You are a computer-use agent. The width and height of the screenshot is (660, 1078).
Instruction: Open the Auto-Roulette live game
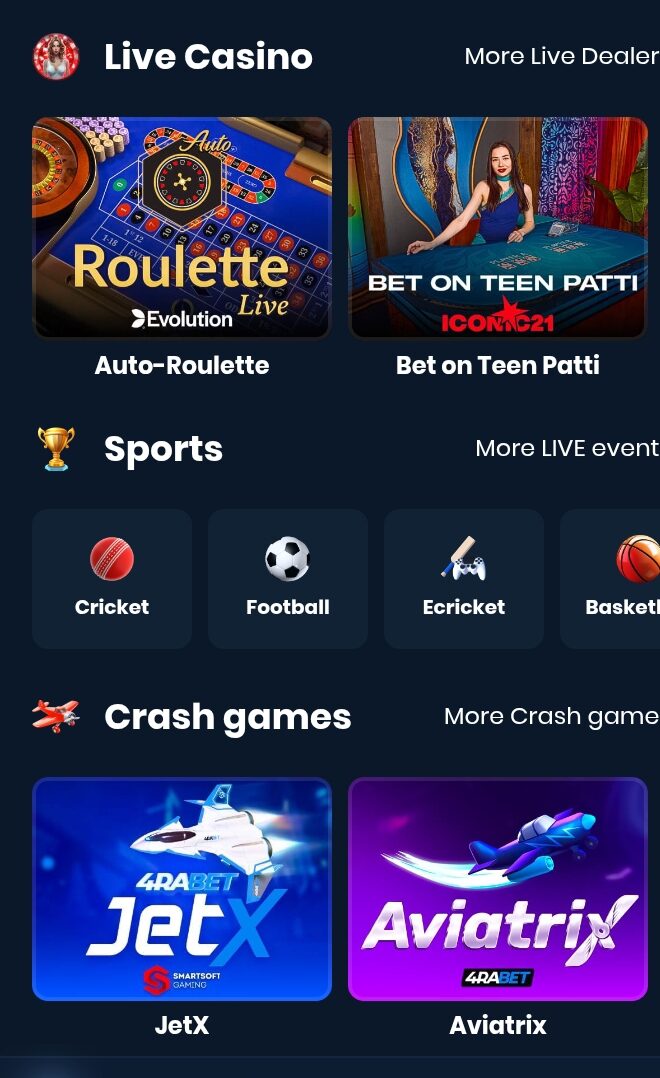pyautogui.click(x=182, y=228)
